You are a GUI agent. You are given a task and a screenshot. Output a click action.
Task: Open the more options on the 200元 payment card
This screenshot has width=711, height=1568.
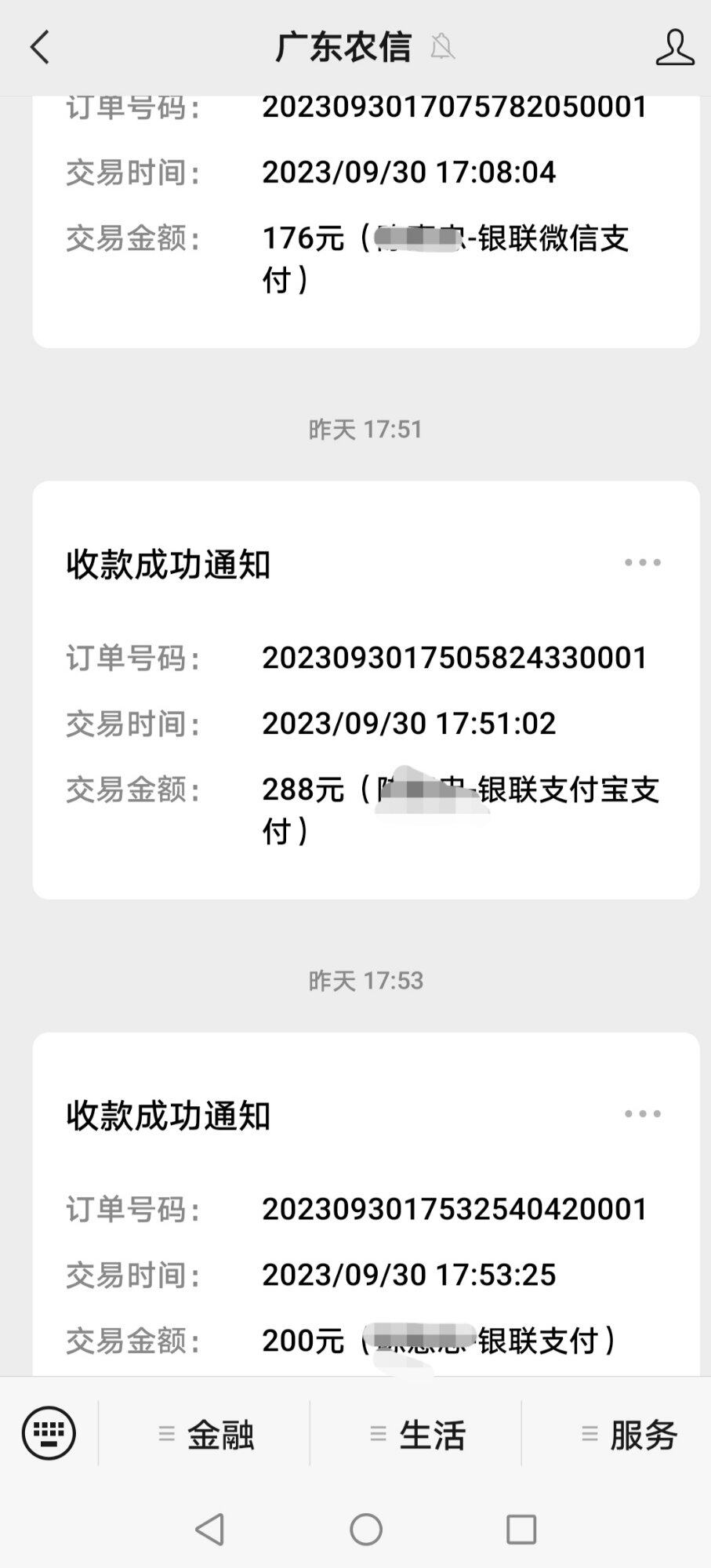coord(642,1113)
